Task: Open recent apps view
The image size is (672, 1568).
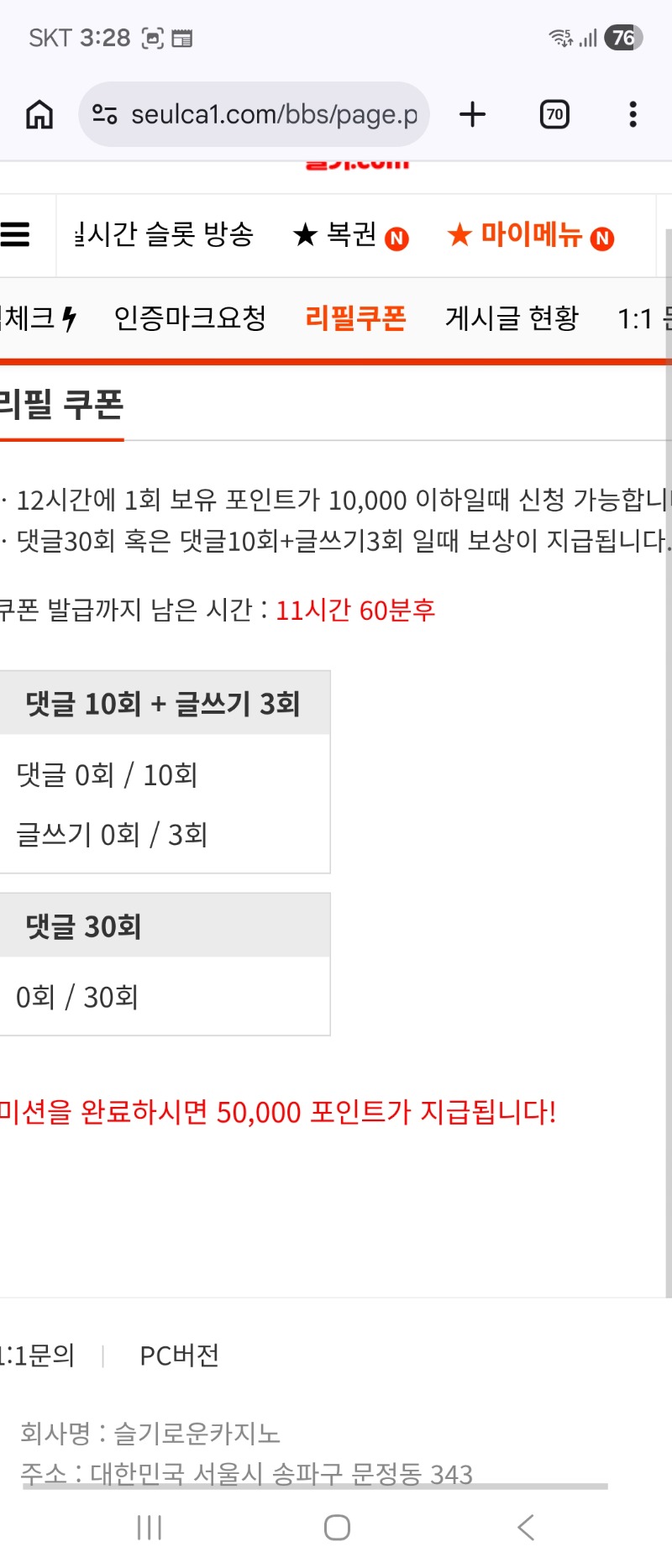Action: click(x=150, y=1527)
